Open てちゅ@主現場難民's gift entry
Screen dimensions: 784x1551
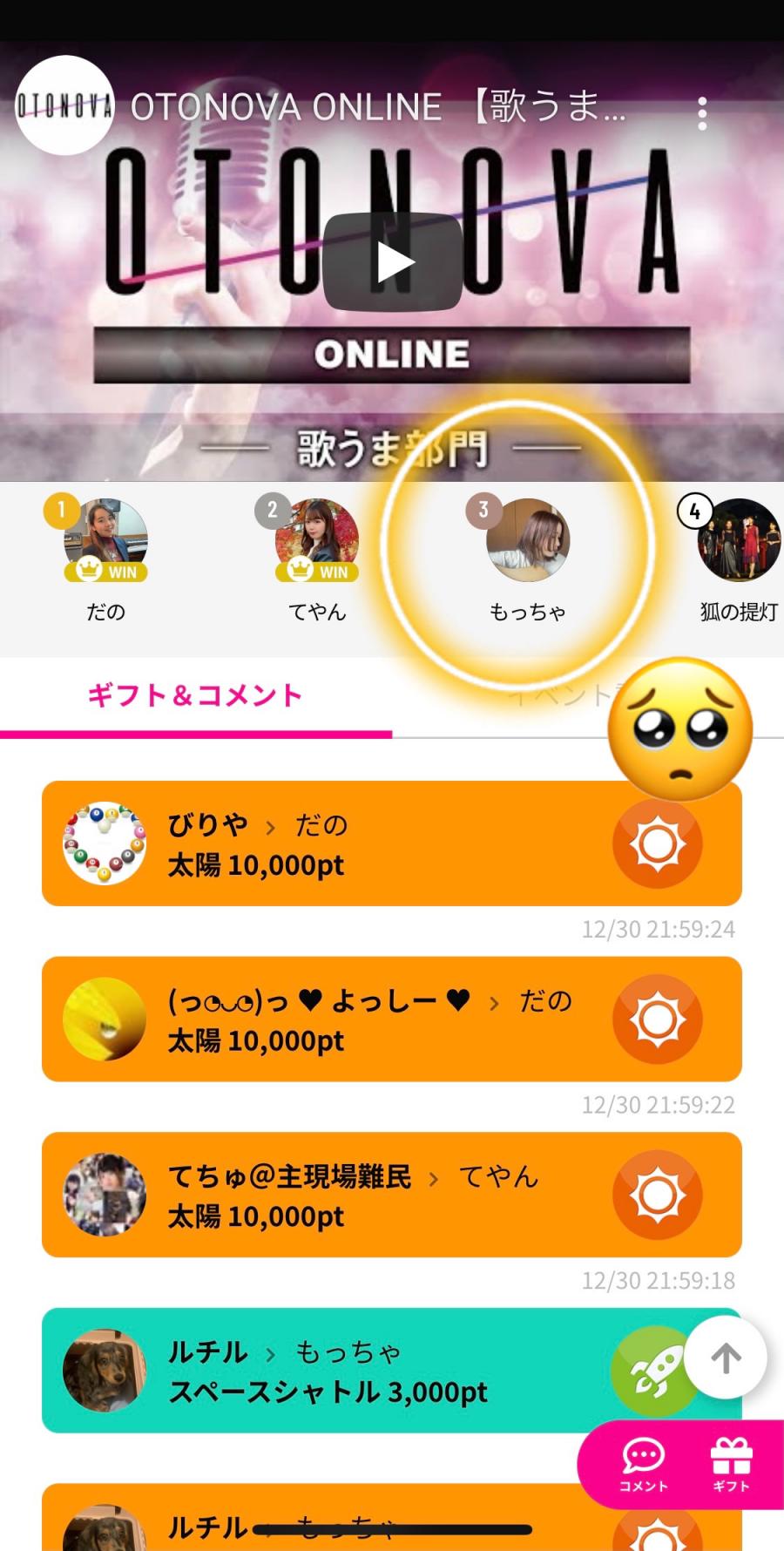(348, 1195)
